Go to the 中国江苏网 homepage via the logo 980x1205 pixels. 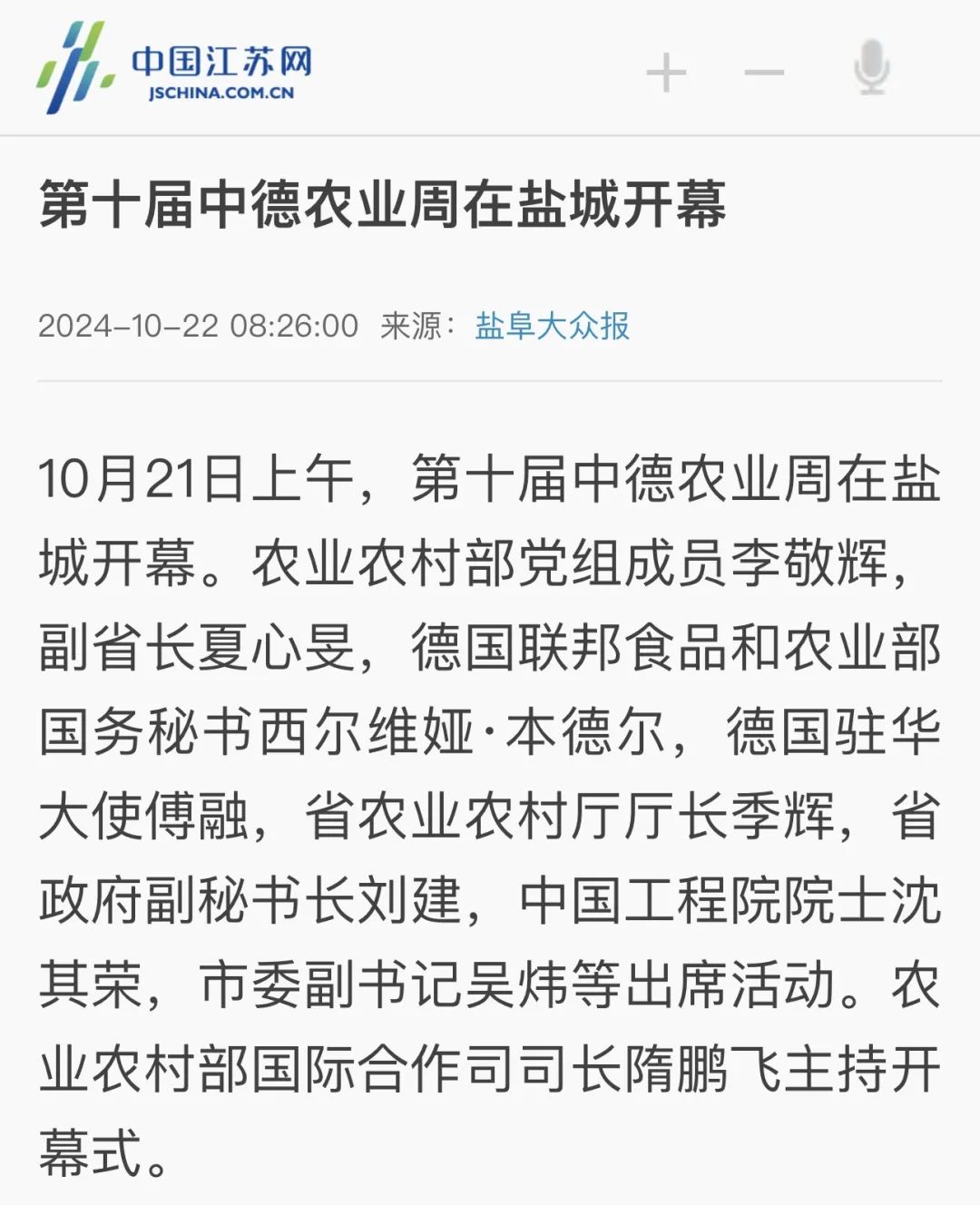tap(174, 67)
